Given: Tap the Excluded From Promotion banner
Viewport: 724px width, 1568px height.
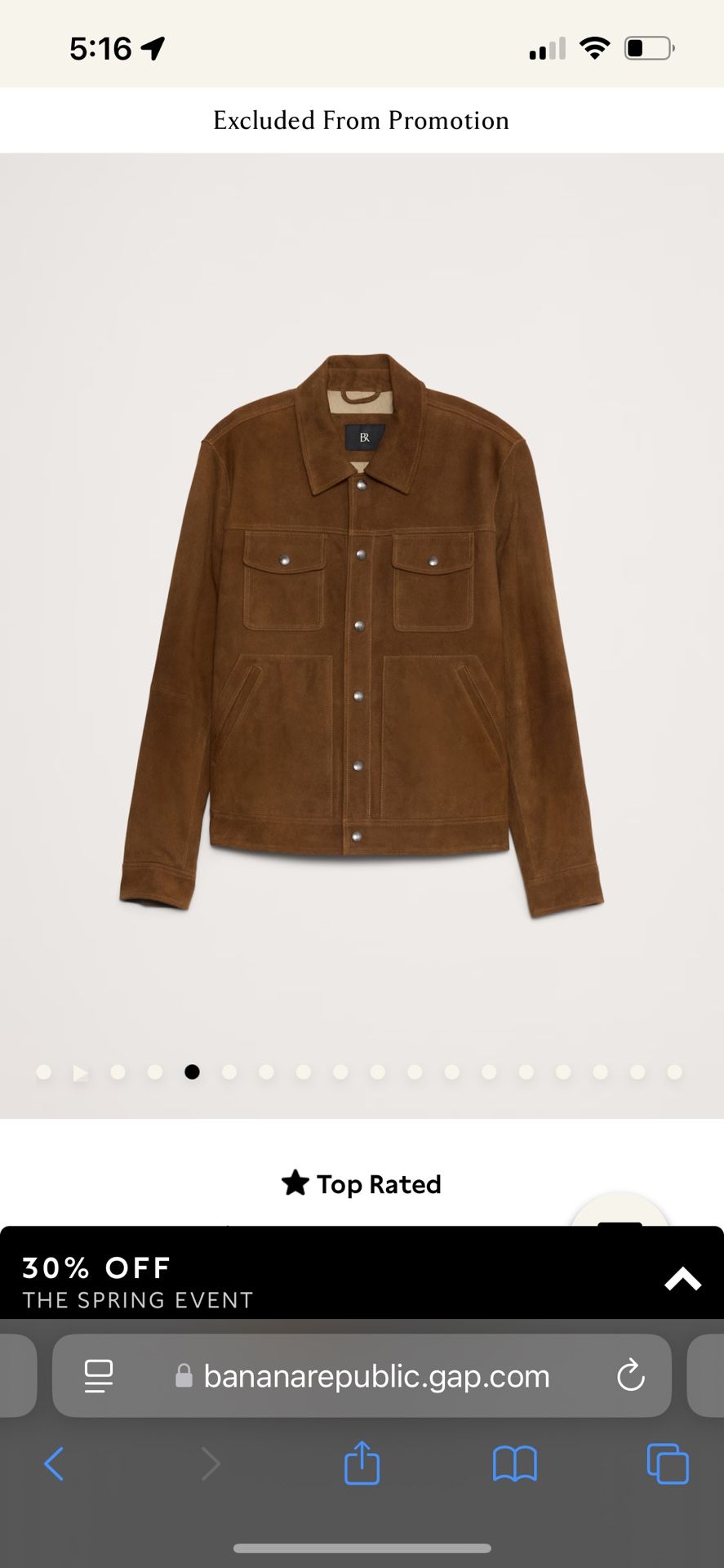Looking at the screenshot, I should coord(362,120).
